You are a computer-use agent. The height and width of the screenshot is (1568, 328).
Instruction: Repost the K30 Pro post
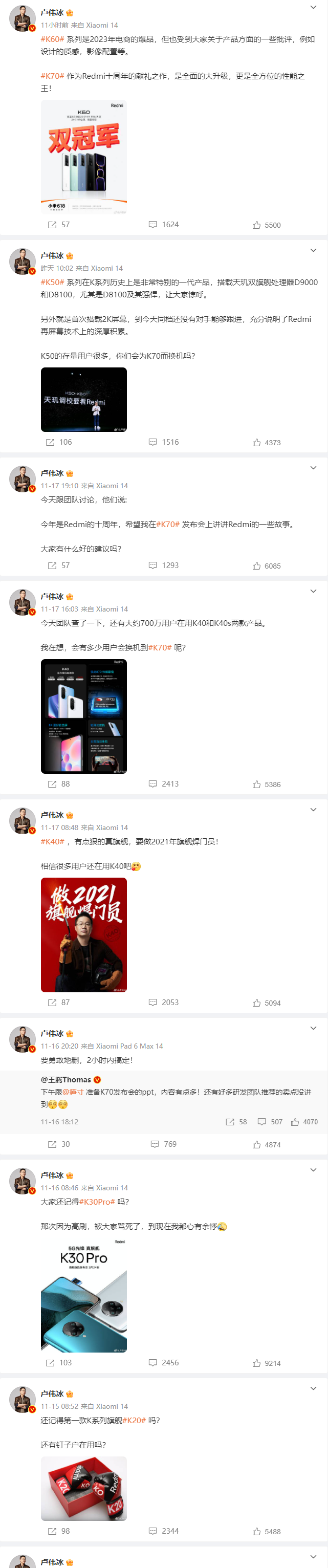tap(58, 1363)
